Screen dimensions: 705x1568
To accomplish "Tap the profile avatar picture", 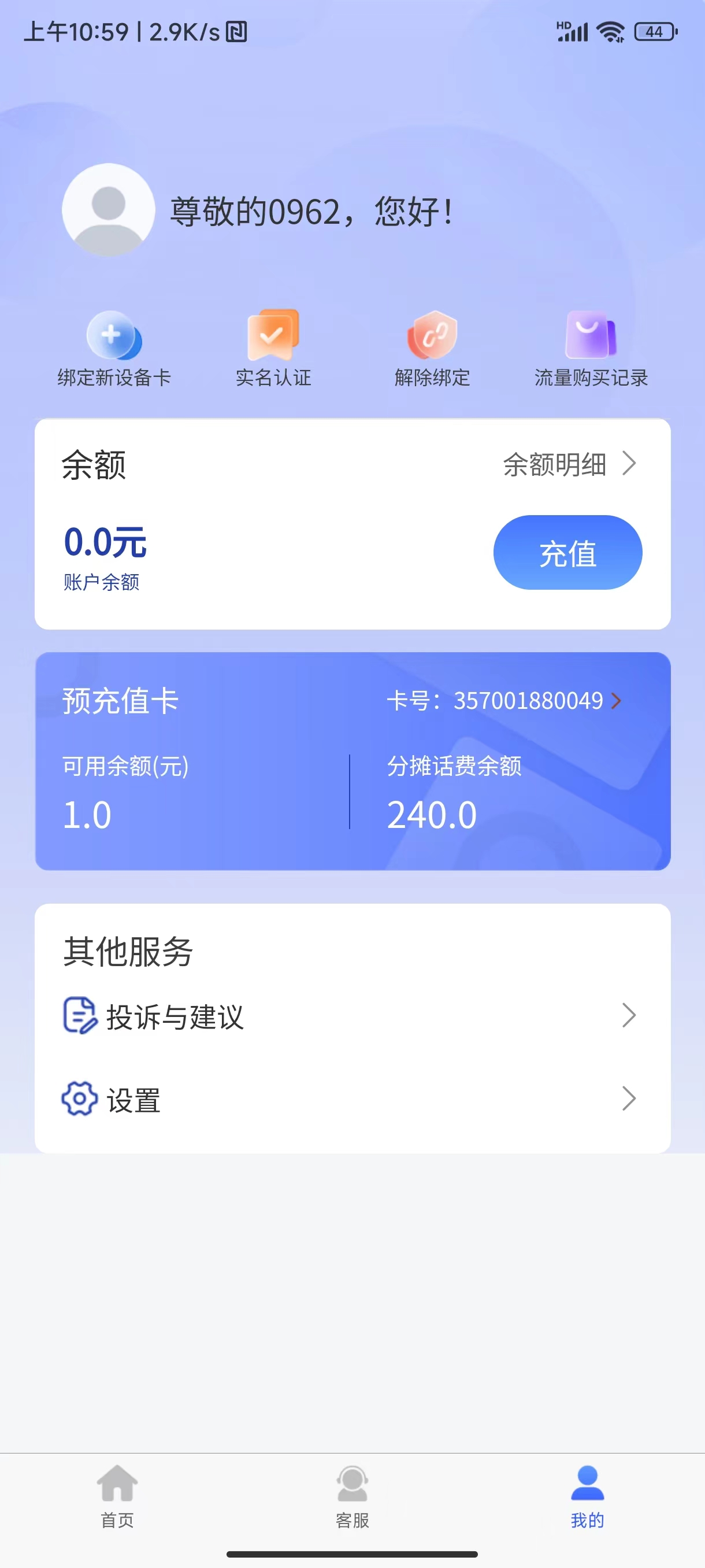I will (108, 209).
